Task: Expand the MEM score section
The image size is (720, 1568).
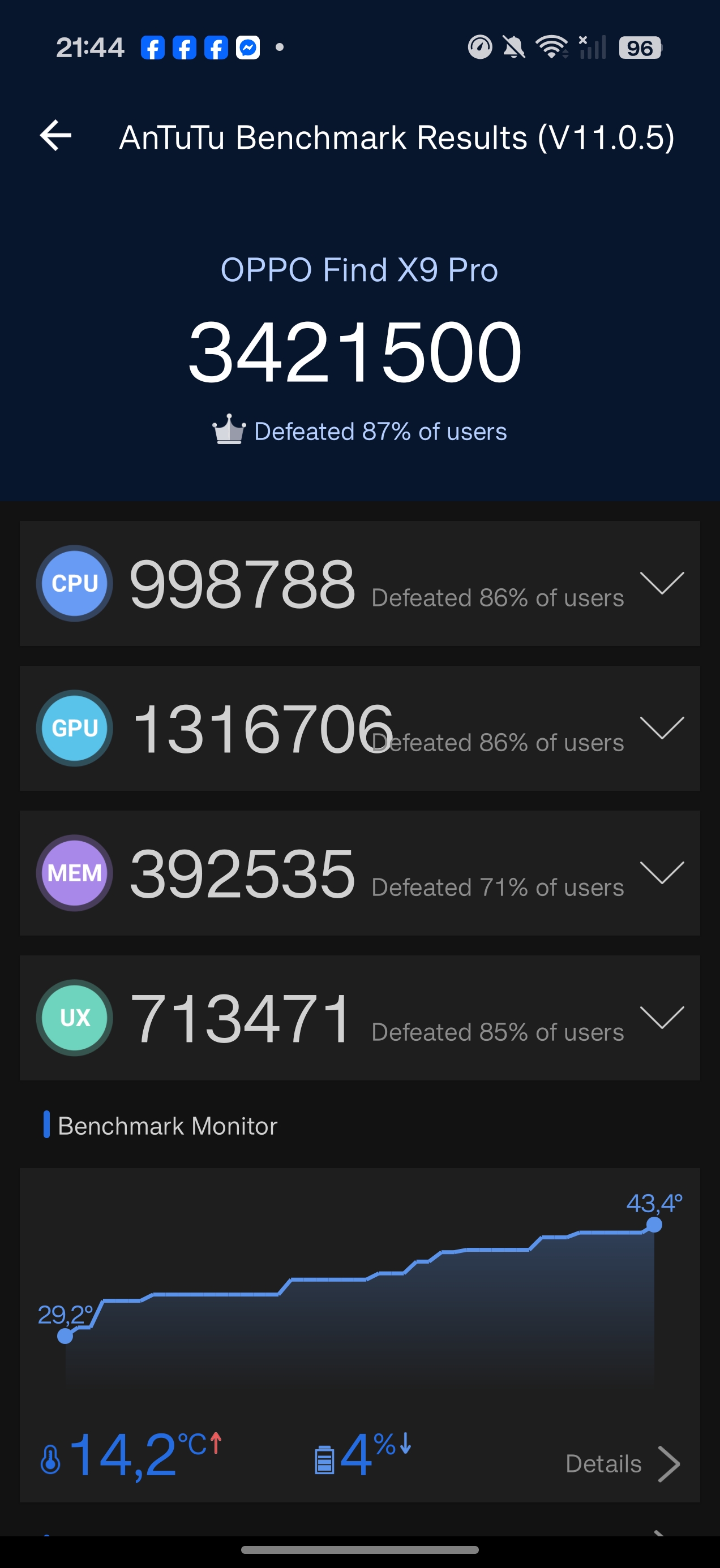Action: click(x=662, y=873)
